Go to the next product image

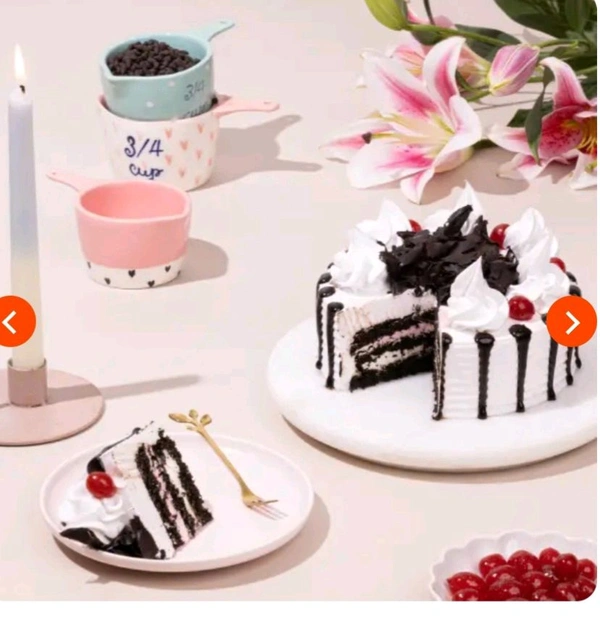coord(571,322)
